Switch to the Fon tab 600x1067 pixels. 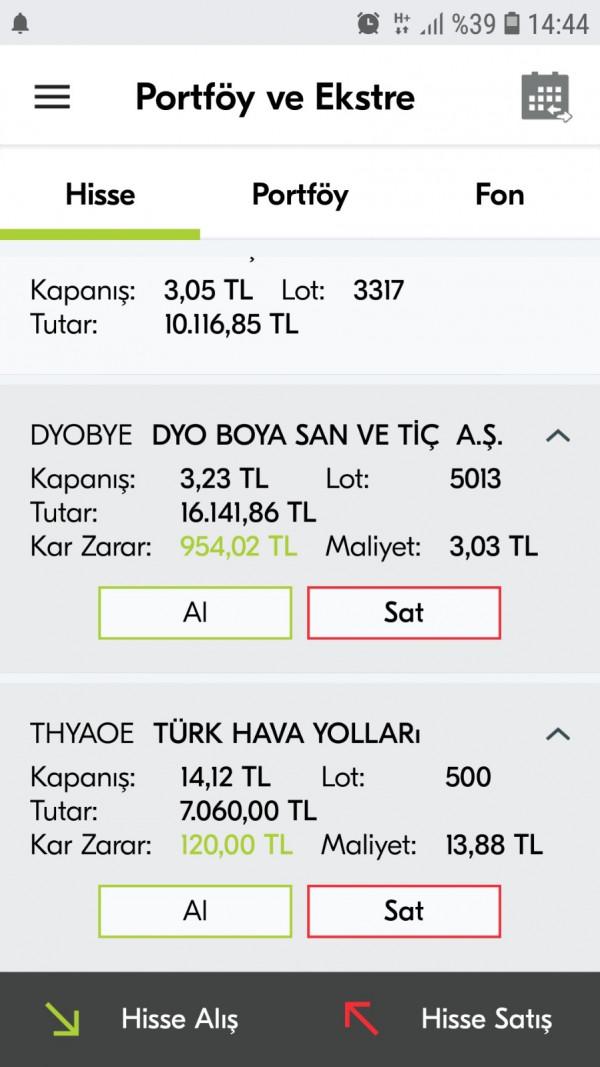(x=500, y=195)
